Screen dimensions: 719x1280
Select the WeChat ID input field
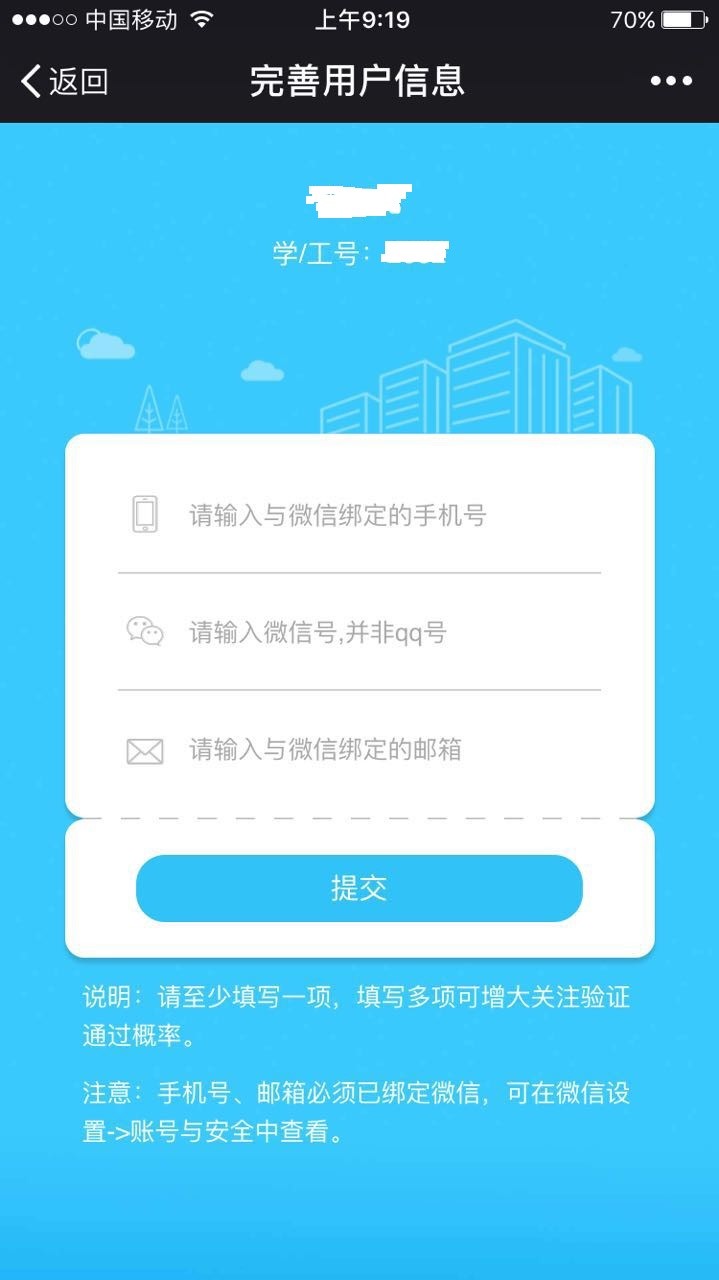click(x=380, y=633)
